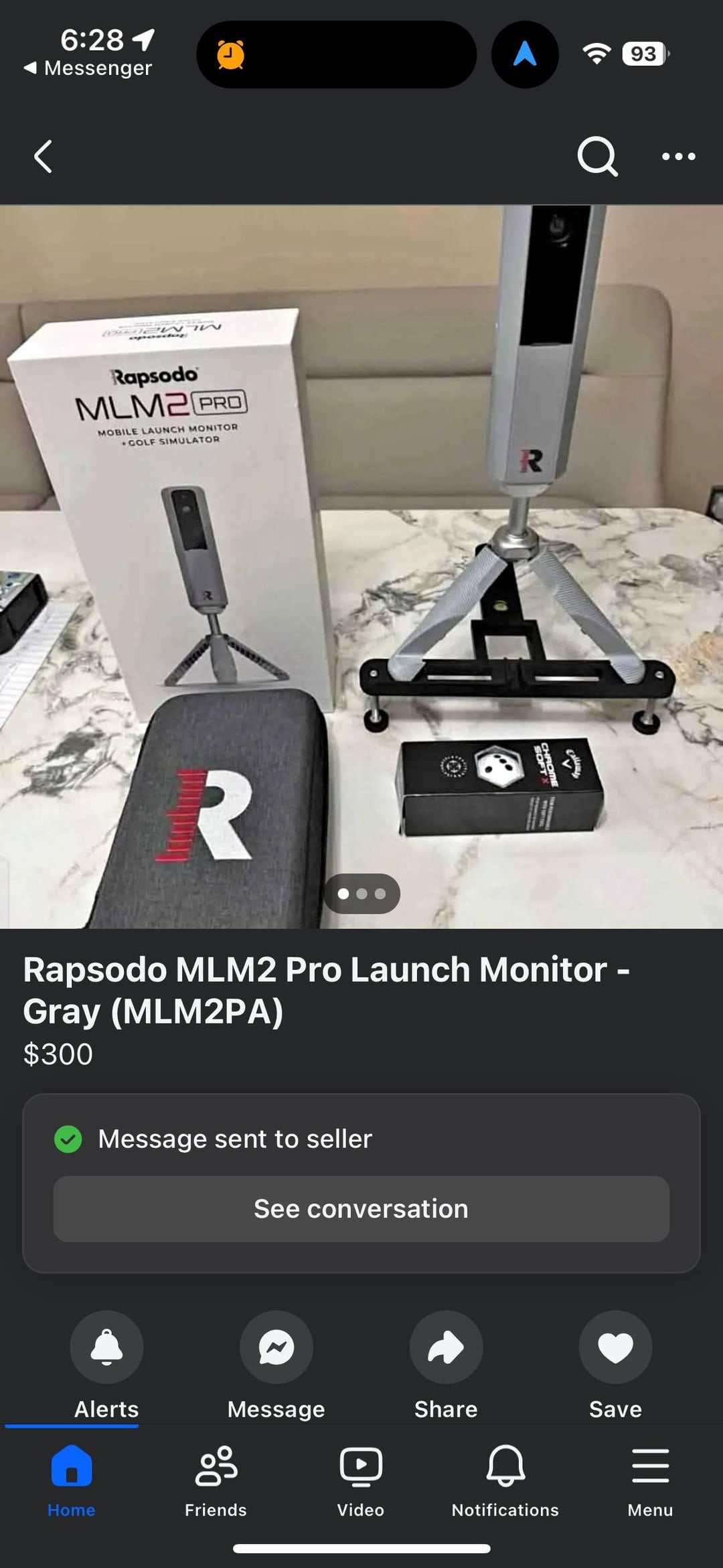
Task: Share this listing
Action: tap(446, 1365)
